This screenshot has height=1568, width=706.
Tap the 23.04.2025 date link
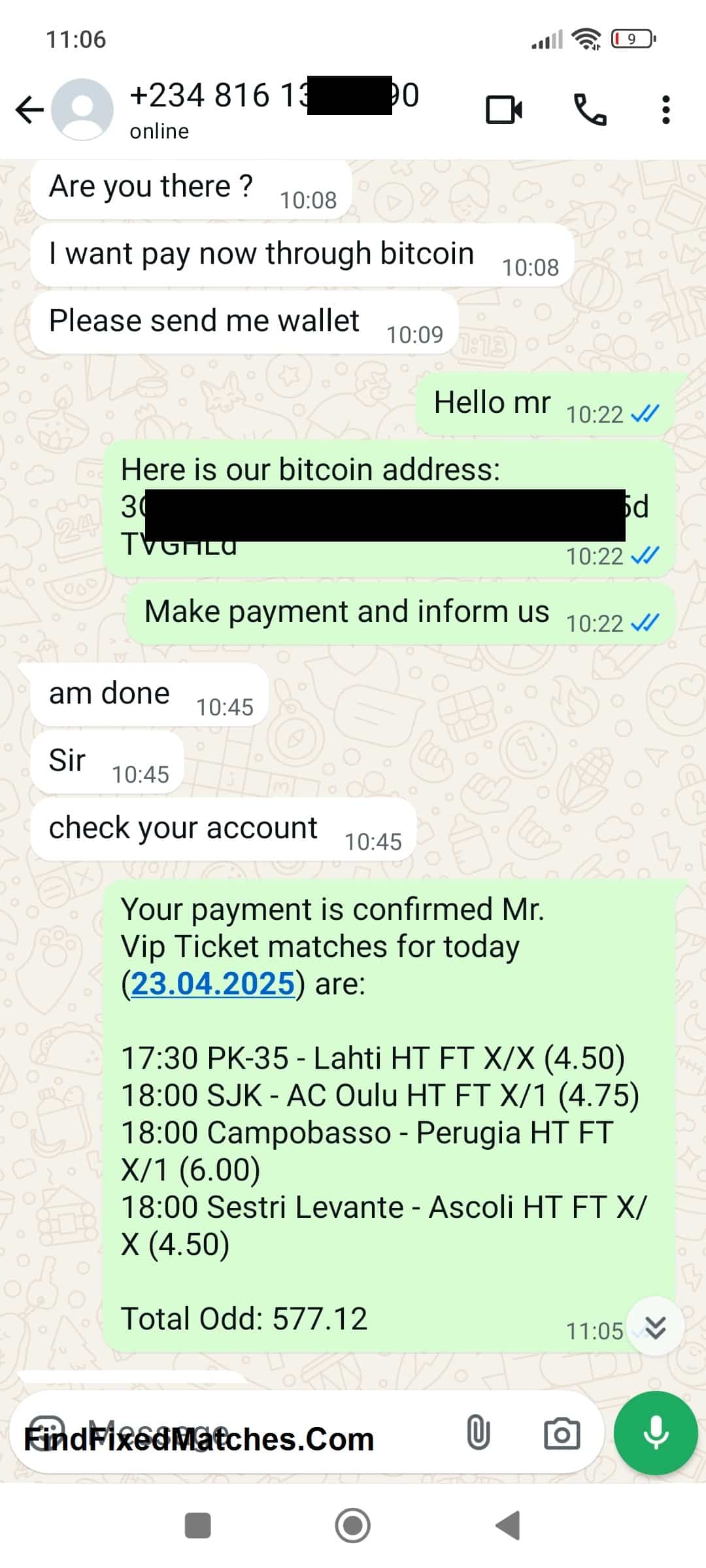(213, 983)
